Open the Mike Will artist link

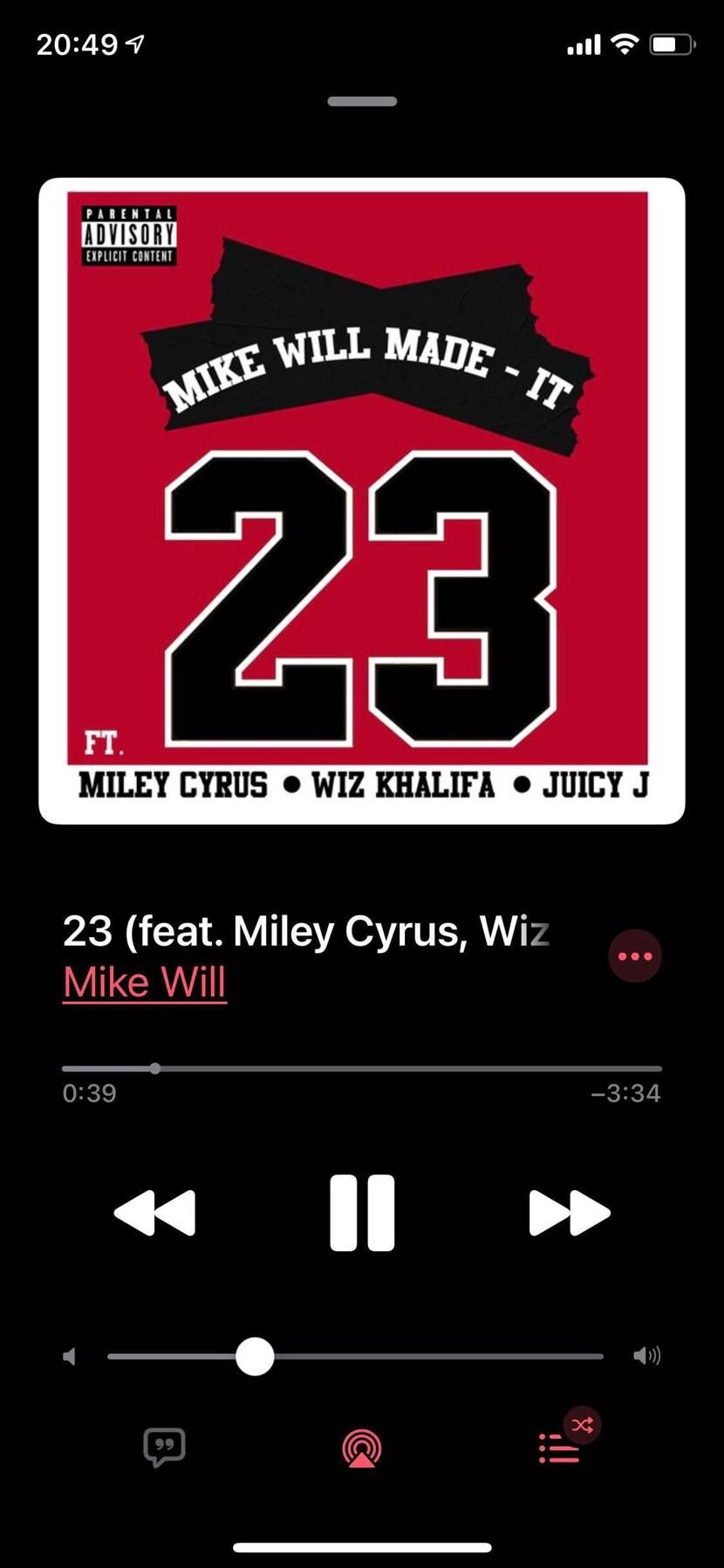click(x=145, y=983)
